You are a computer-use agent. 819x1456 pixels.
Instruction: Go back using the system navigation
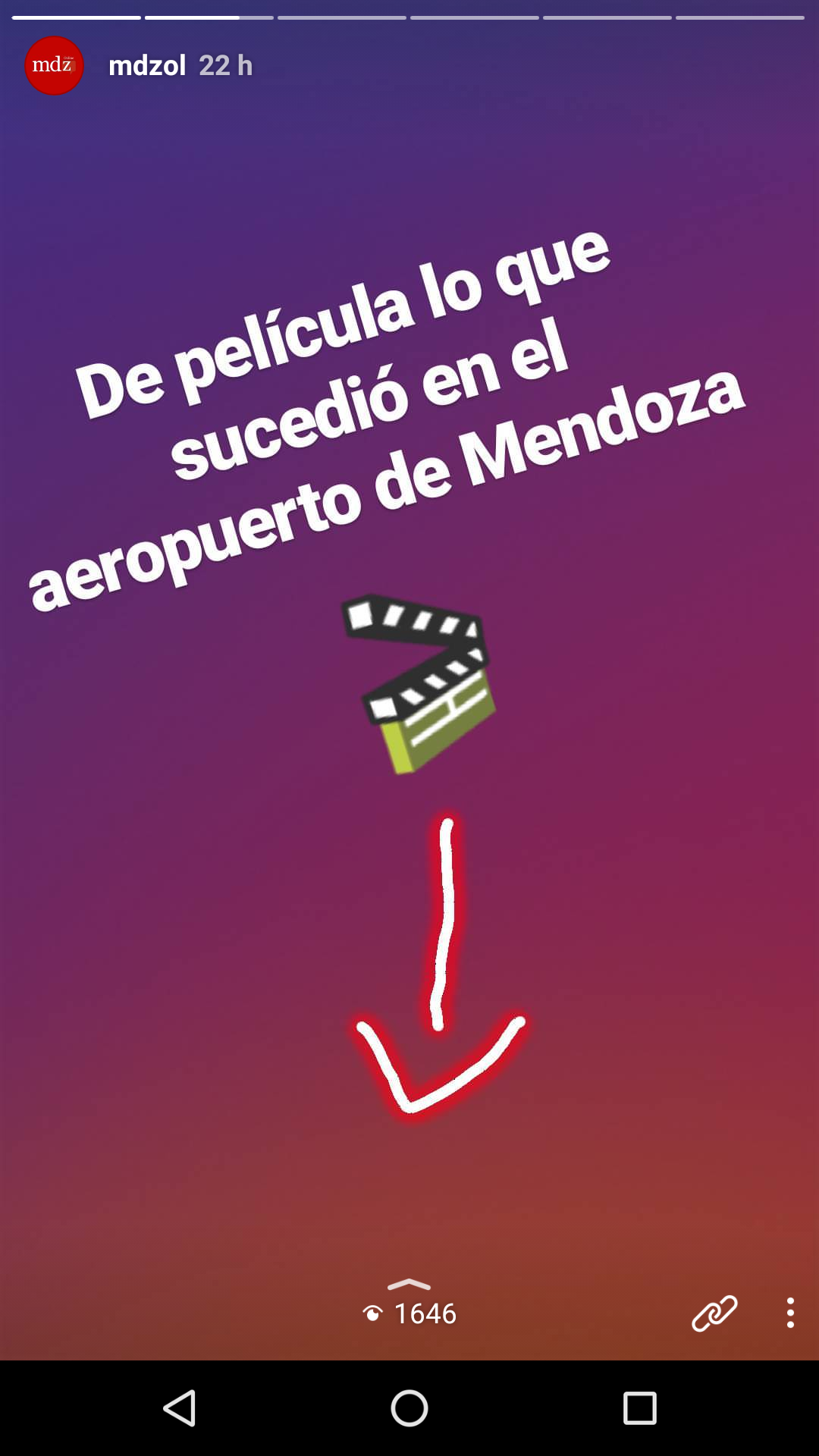tap(180, 1408)
